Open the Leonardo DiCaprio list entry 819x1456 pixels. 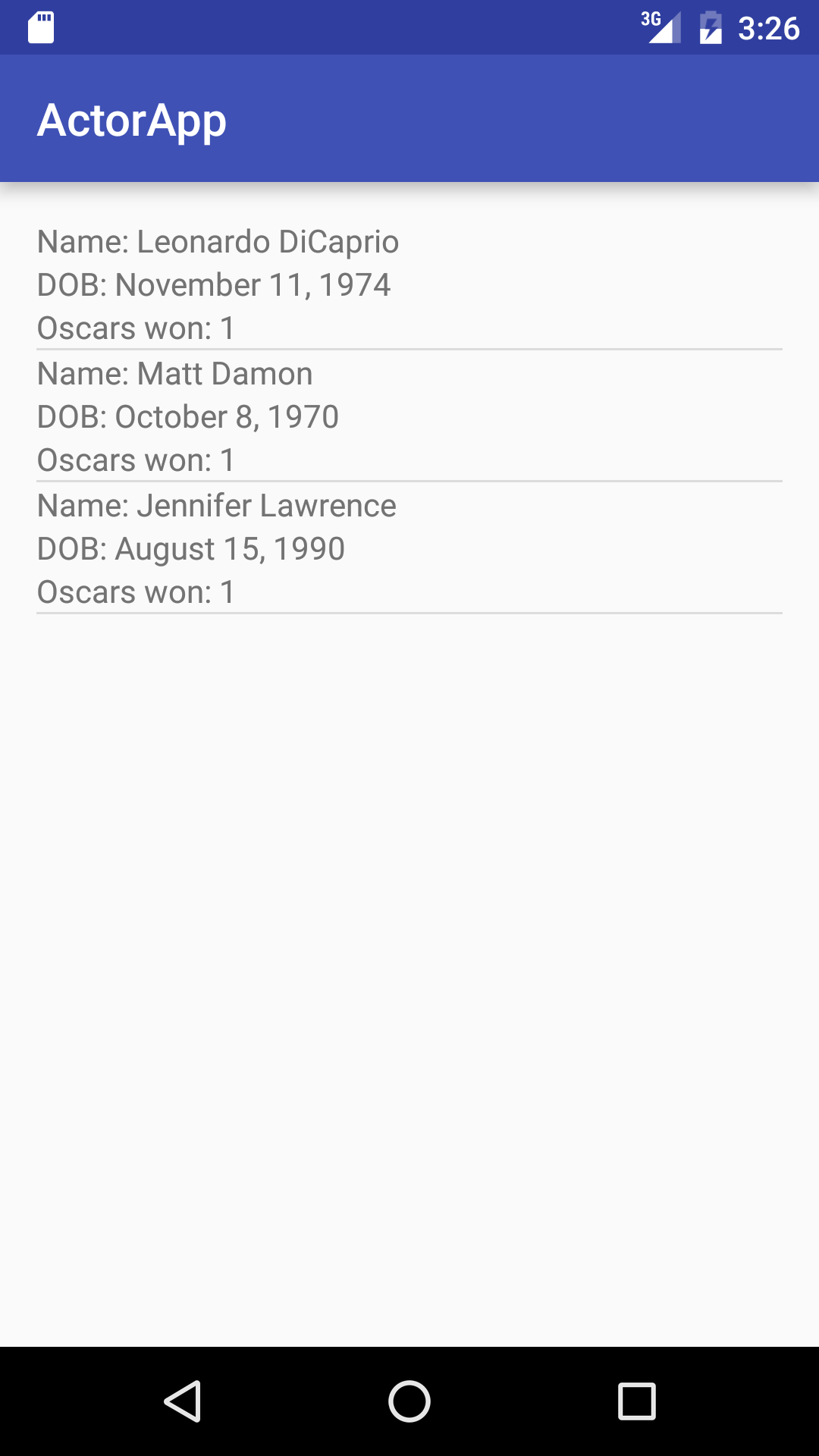[x=409, y=284]
